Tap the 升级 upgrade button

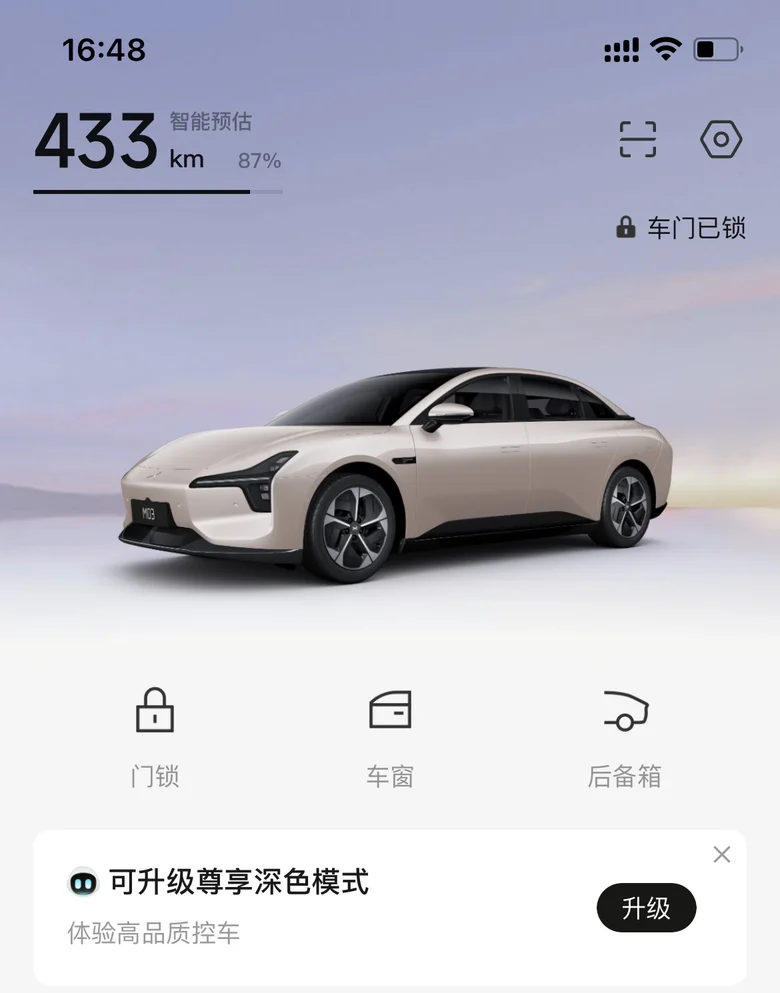pos(646,908)
